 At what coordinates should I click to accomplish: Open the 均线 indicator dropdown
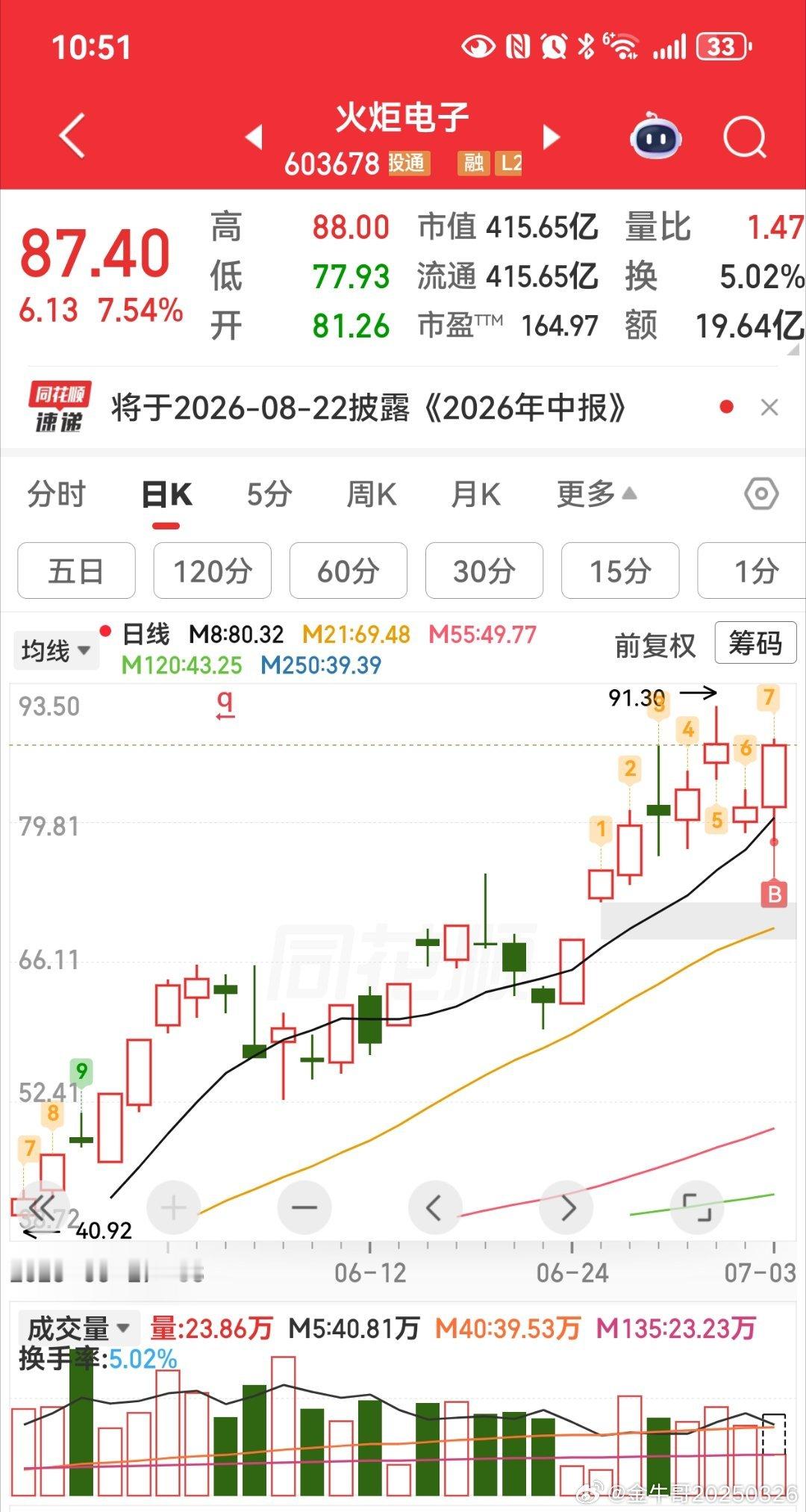coord(56,650)
